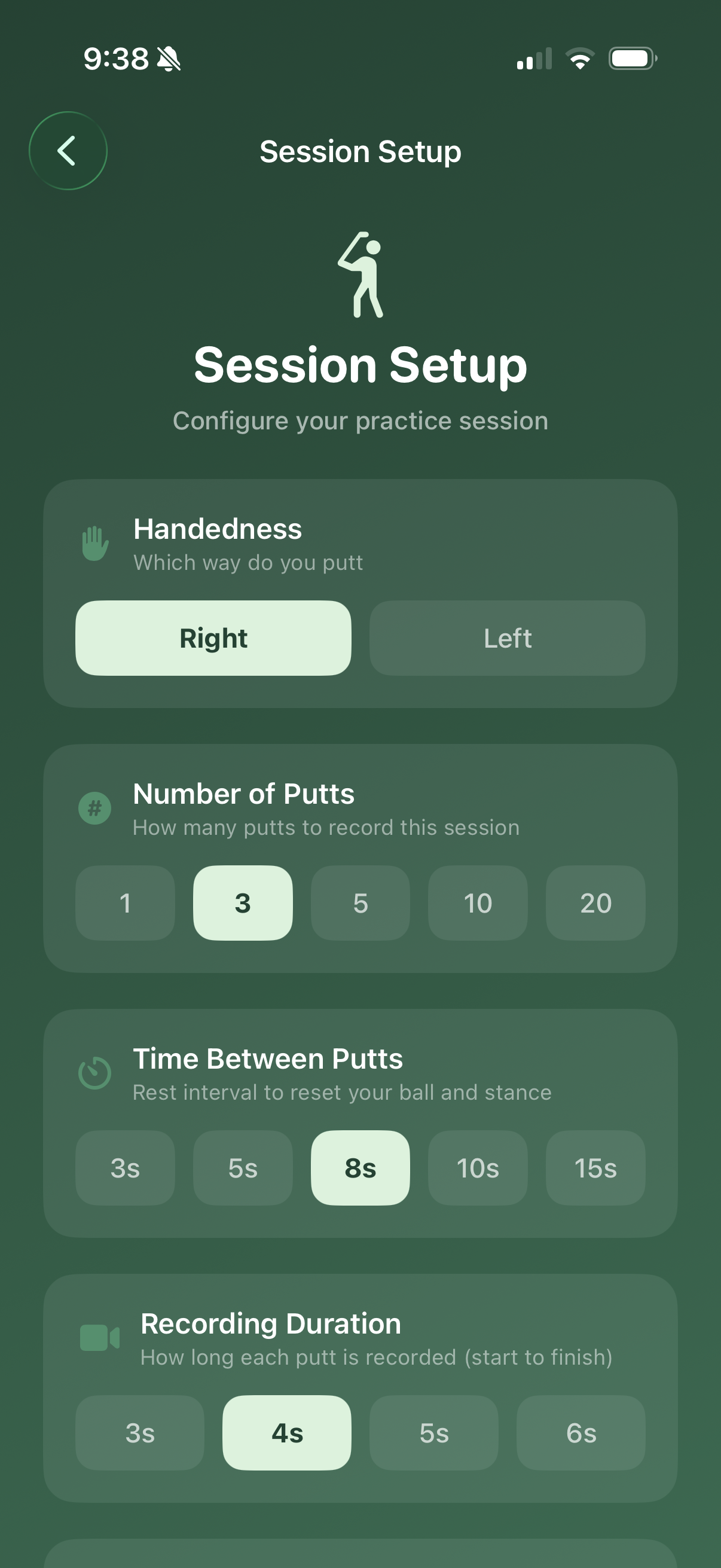Set time between putts to 10s
Screen dimensions: 721x1568
[478, 1168]
